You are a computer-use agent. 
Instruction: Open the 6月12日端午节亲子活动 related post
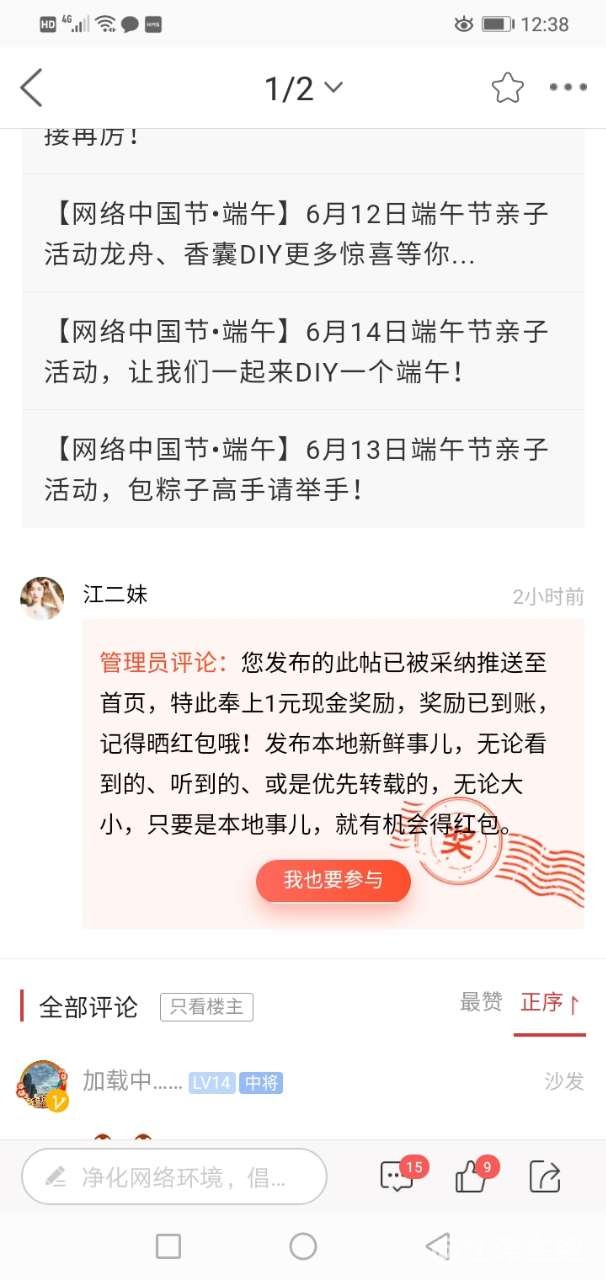pyautogui.click(x=302, y=234)
